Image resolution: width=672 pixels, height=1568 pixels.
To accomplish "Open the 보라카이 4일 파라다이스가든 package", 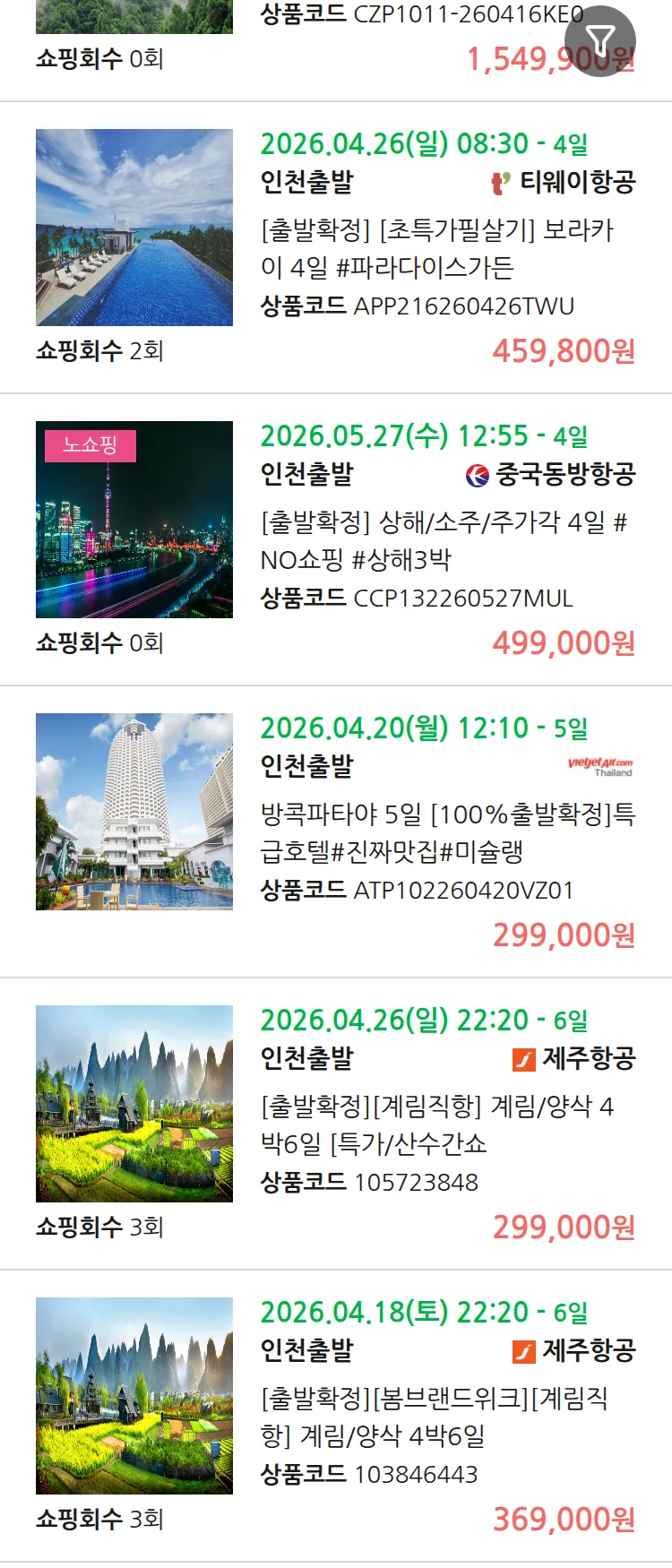I will (436, 249).
